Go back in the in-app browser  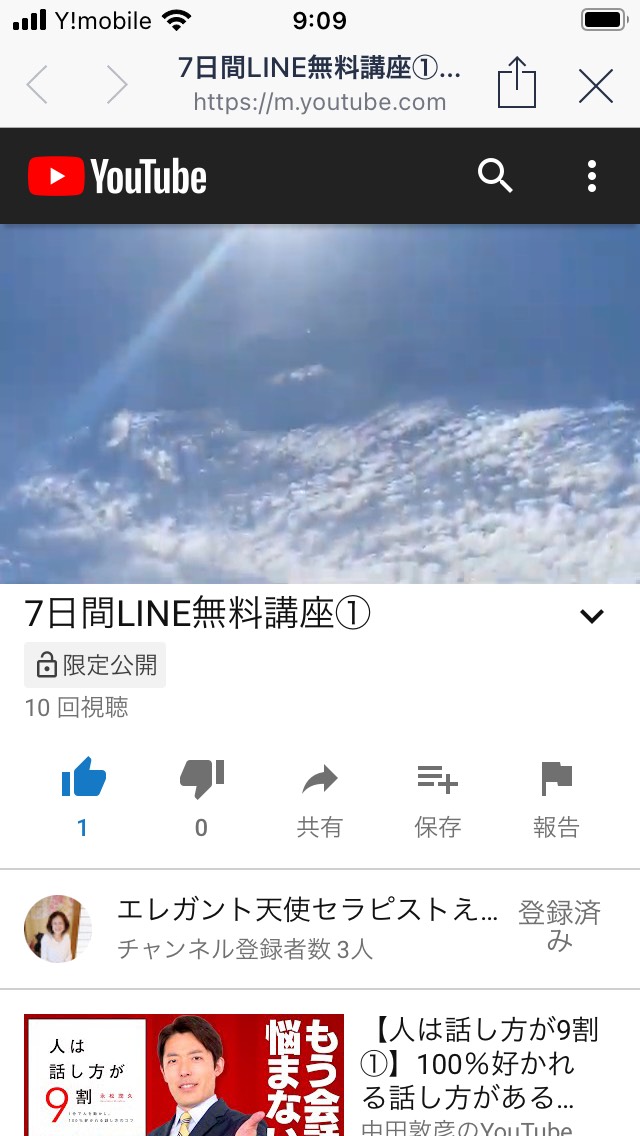tap(37, 85)
